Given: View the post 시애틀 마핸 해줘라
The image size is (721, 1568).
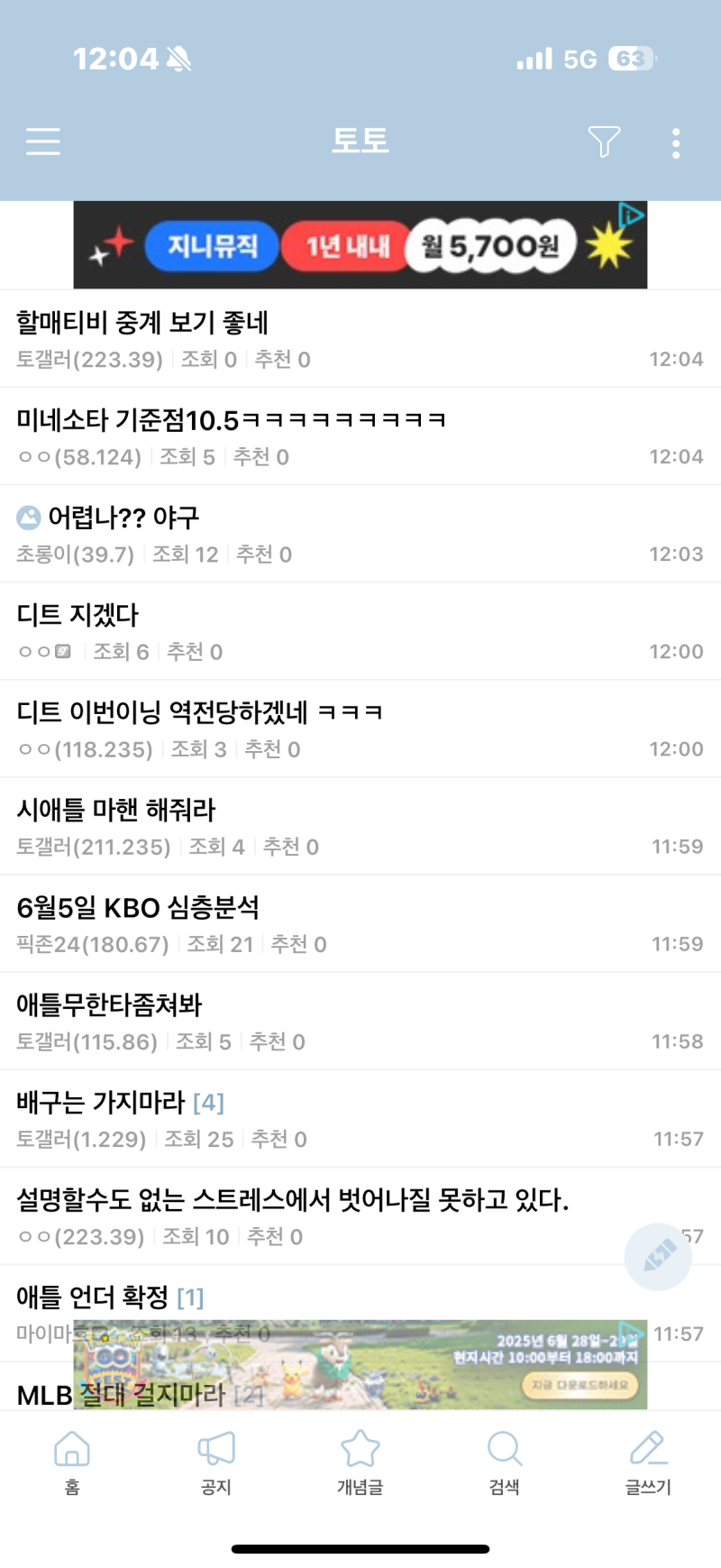Looking at the screenshot, I should (116, 810).
